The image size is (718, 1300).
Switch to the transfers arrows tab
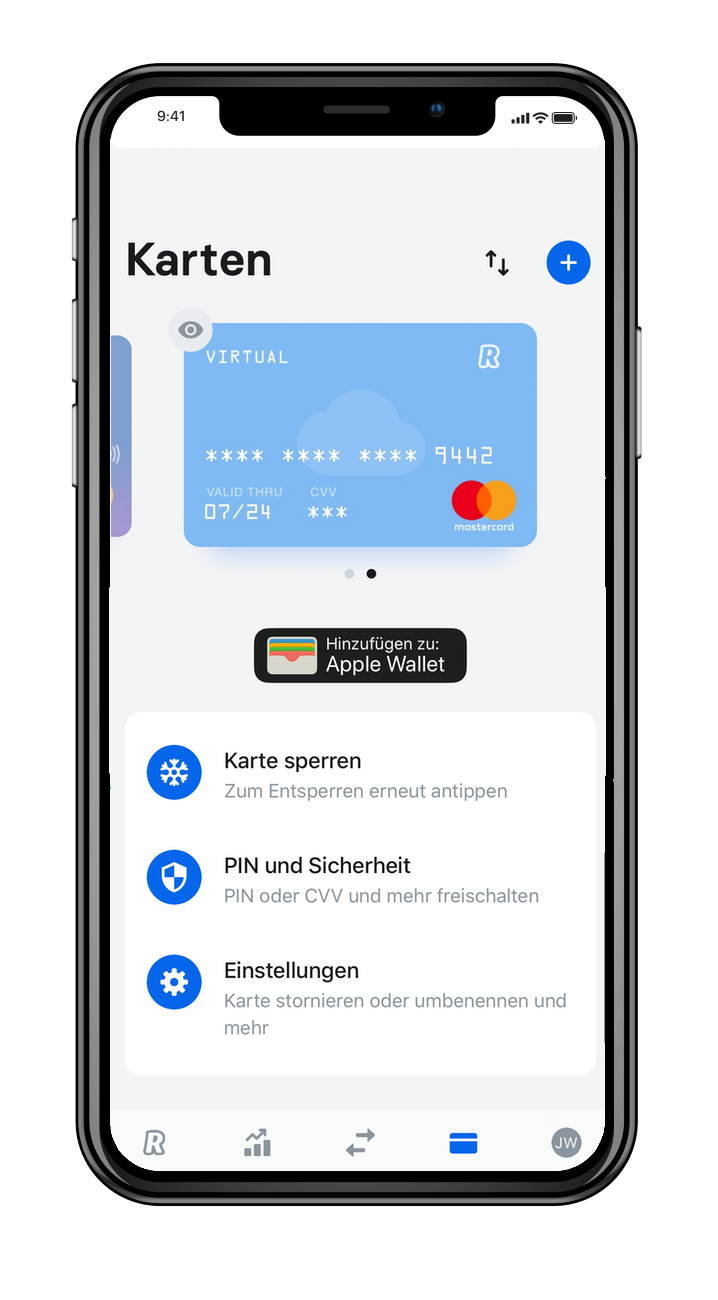tap(360, 1142)
